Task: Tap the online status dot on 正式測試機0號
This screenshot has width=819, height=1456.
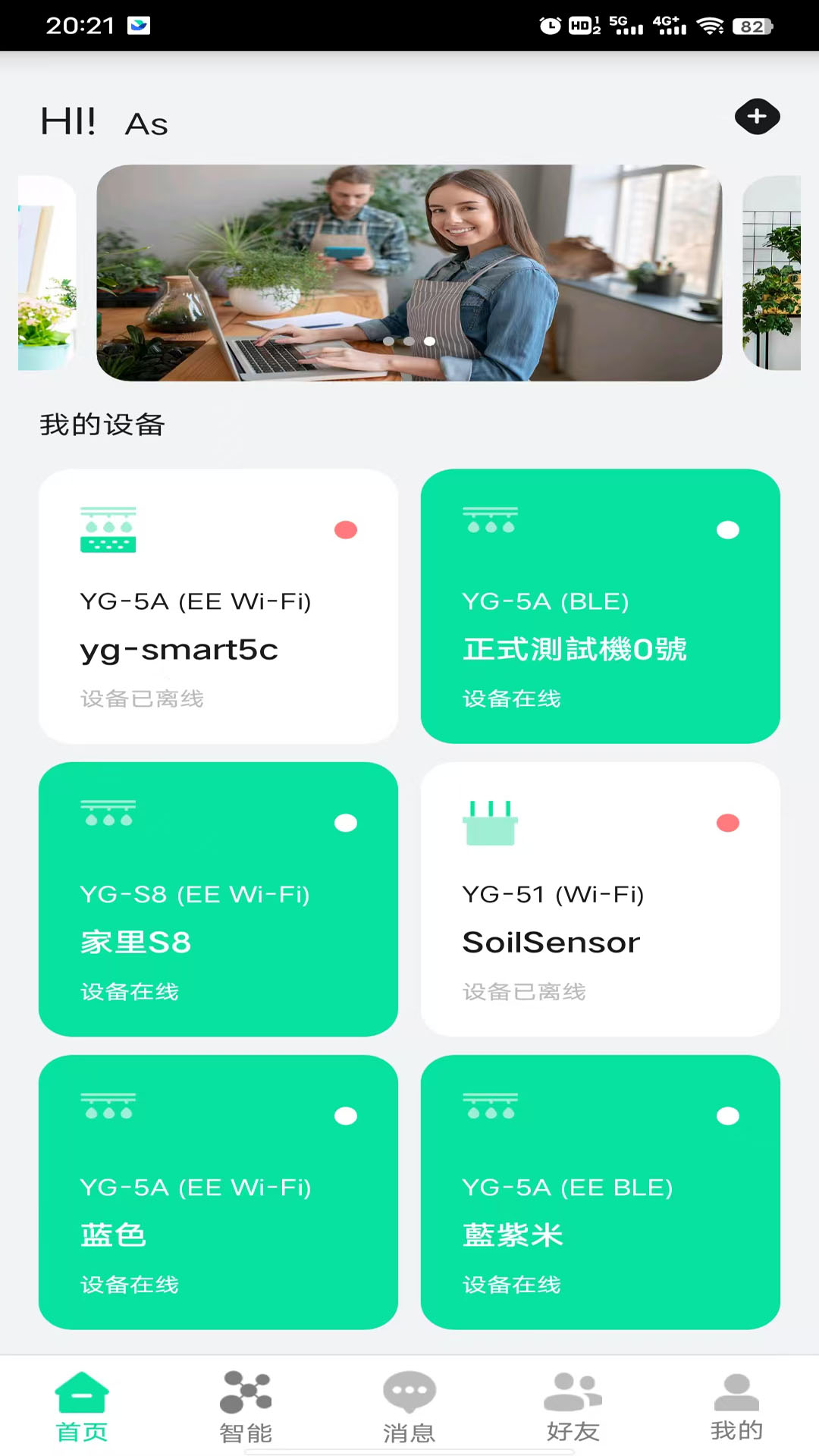Action: [x=727, y=530]
